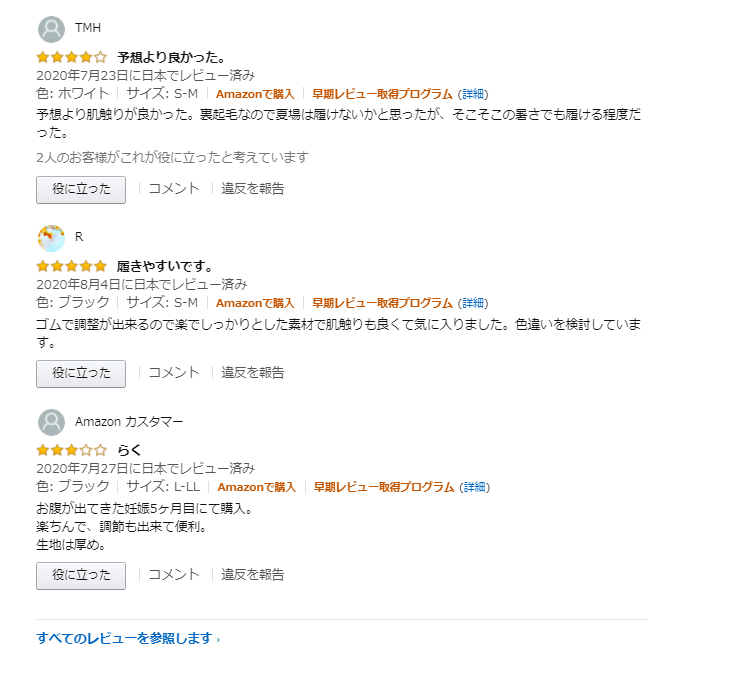Mark Amazon カスタマー's review as helpful
Image resolution: width=730 pixels, height=695 pixels.
coord(81,575)
